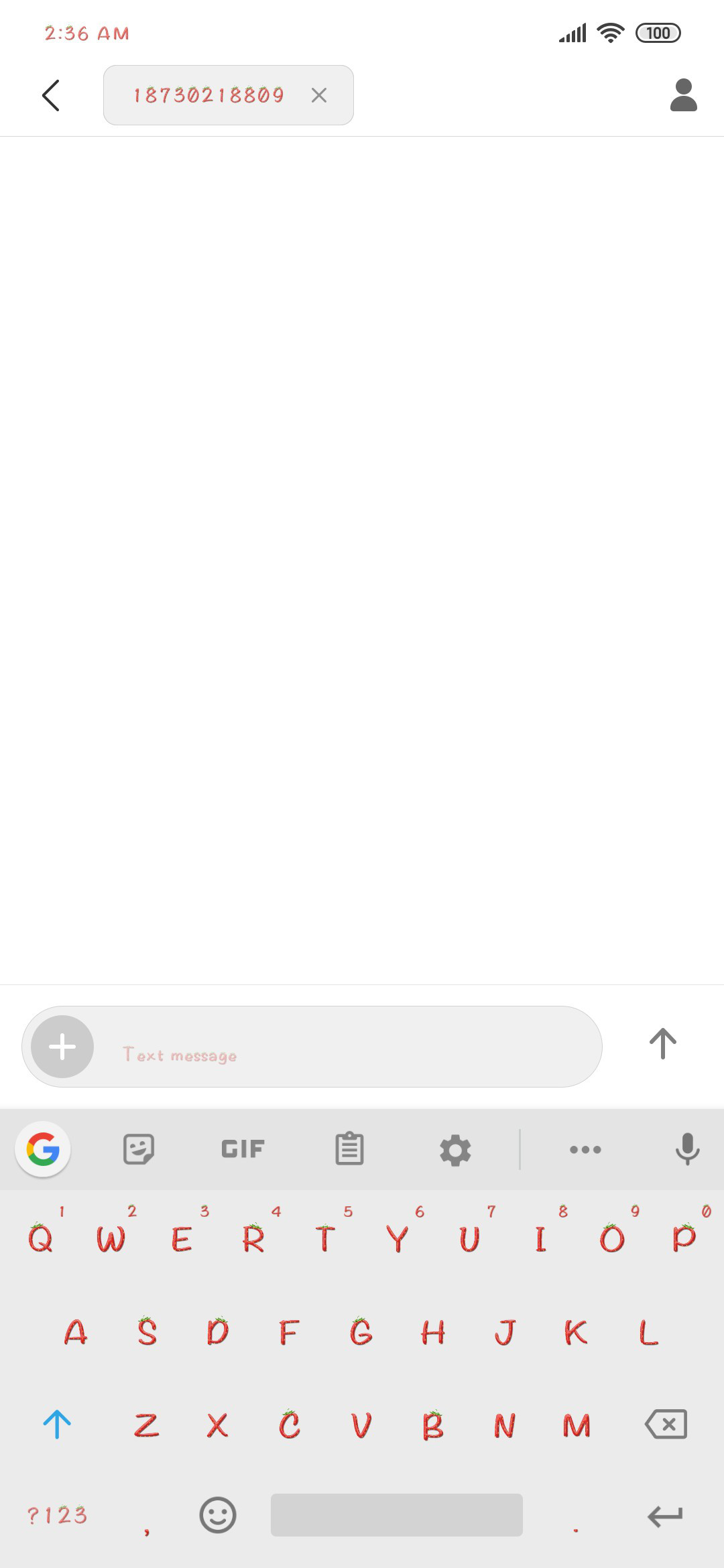Open the keyboard sticker panel
Screen dimensions: 724x1568
pos(139,1149)
